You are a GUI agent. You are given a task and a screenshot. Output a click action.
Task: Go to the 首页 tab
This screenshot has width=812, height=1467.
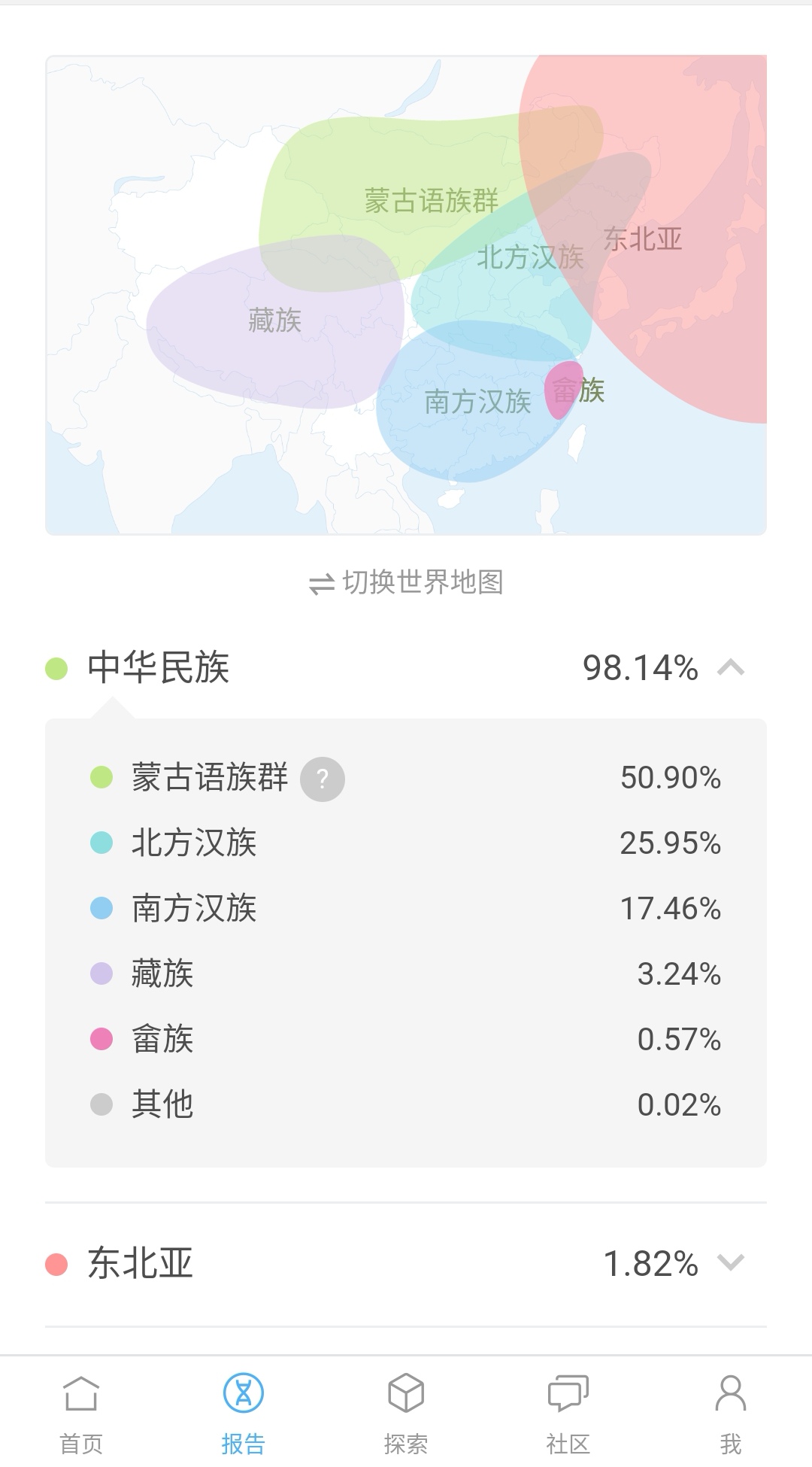[x=81, y=1413]
